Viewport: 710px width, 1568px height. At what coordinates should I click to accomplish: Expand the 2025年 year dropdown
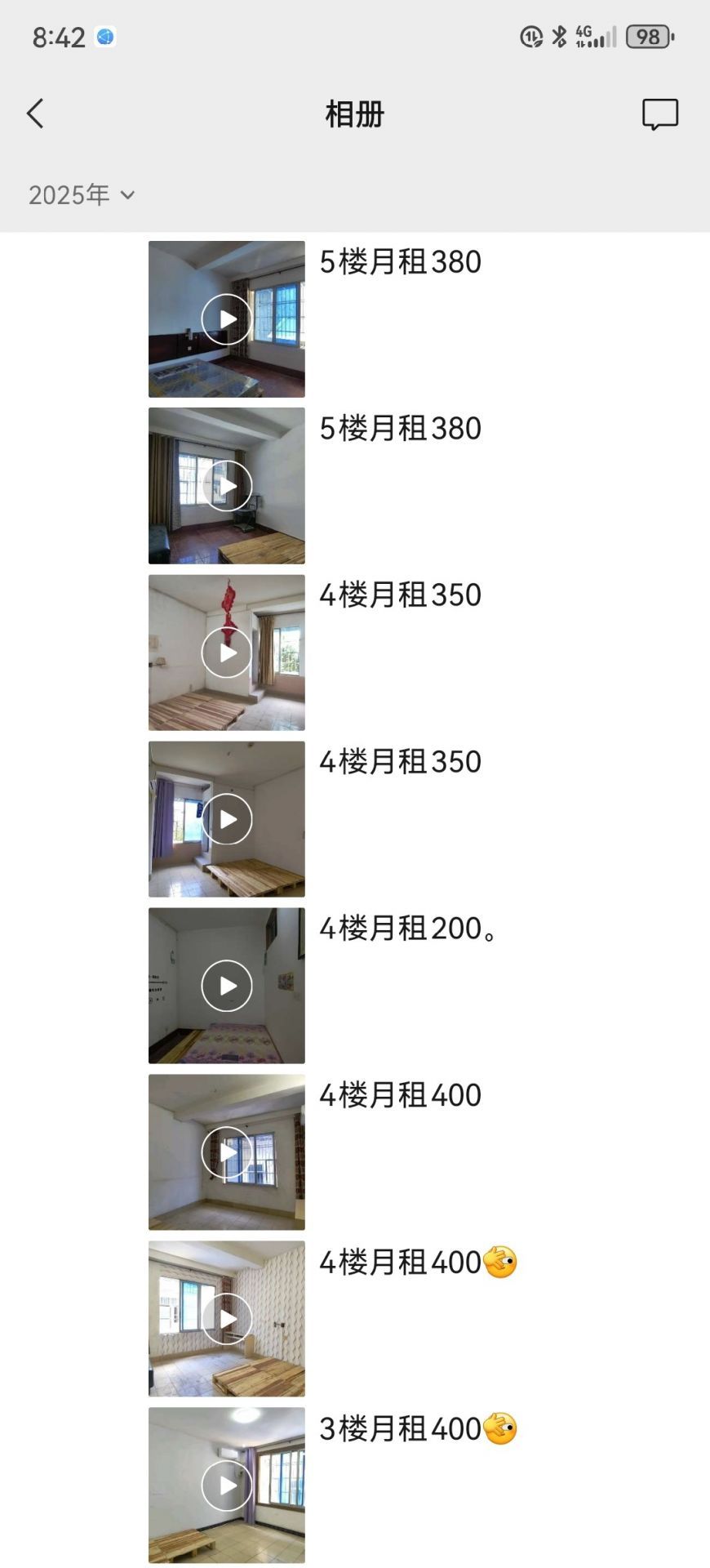[x=82, y=195]
